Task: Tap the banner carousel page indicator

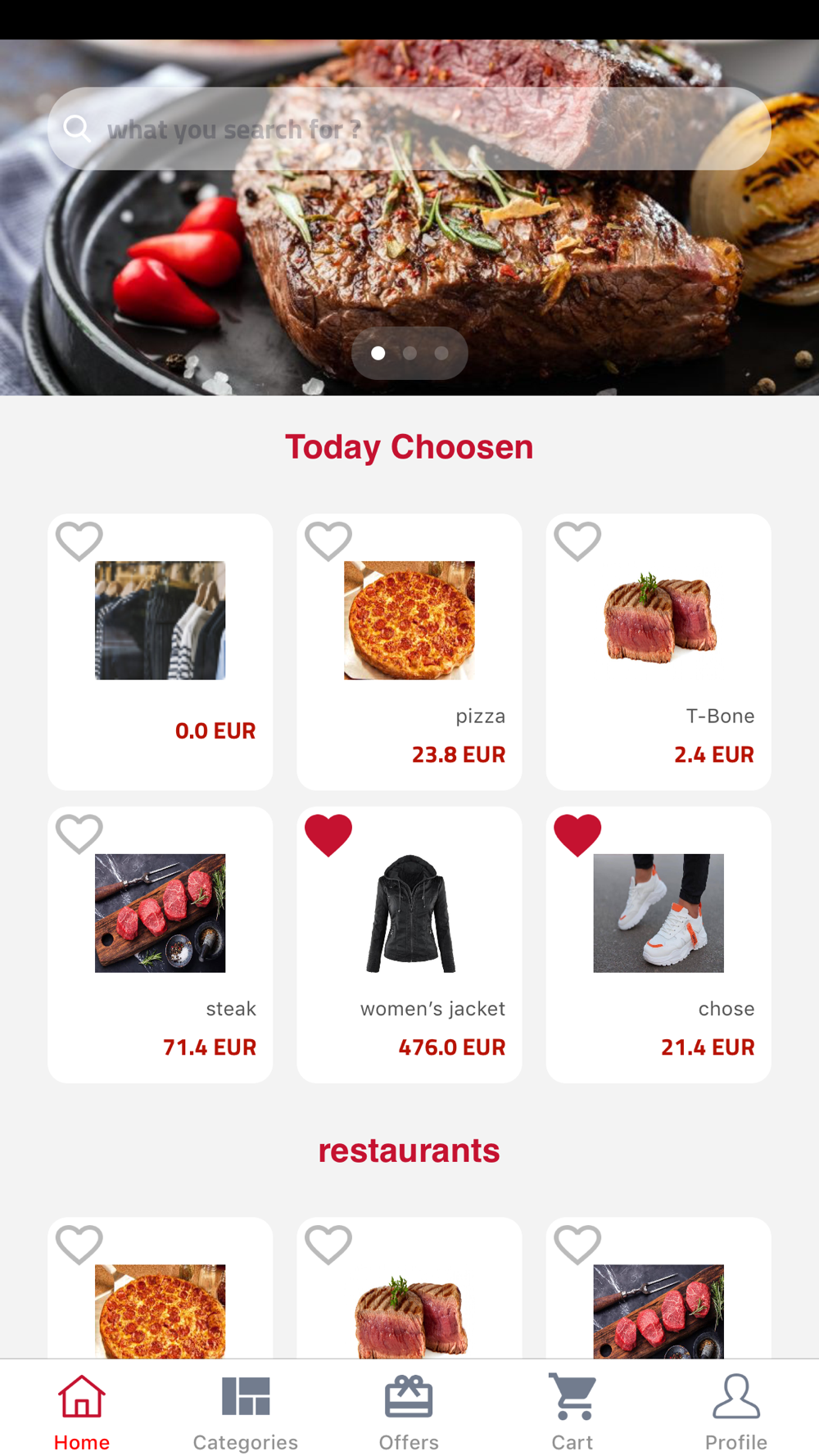Action: tap(409, 353)
